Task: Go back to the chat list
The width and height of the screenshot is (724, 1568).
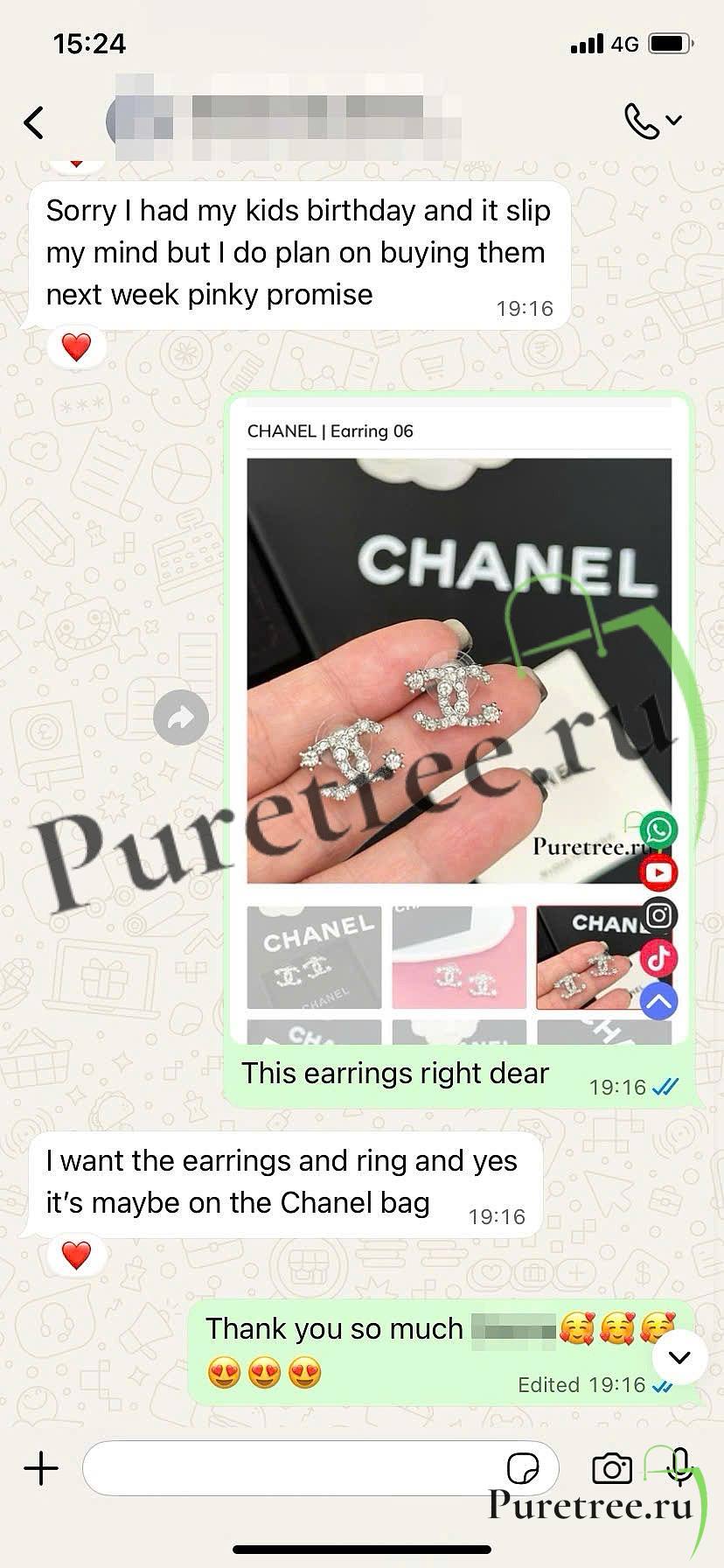Action: [x=34, y=122]
